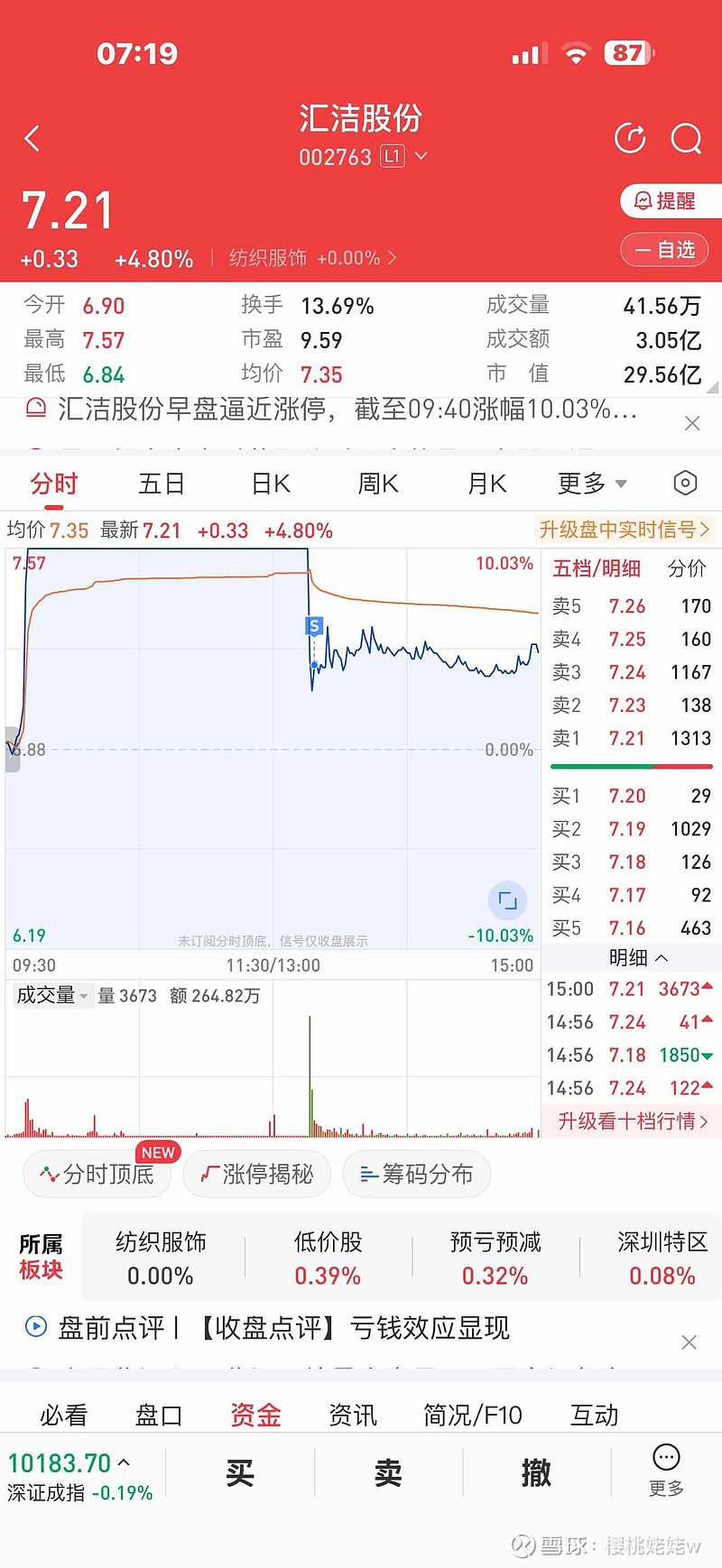Viewport: 722px width, 1568px height.
Task: Switch to the 五日 chart tab
Action: 162,484
